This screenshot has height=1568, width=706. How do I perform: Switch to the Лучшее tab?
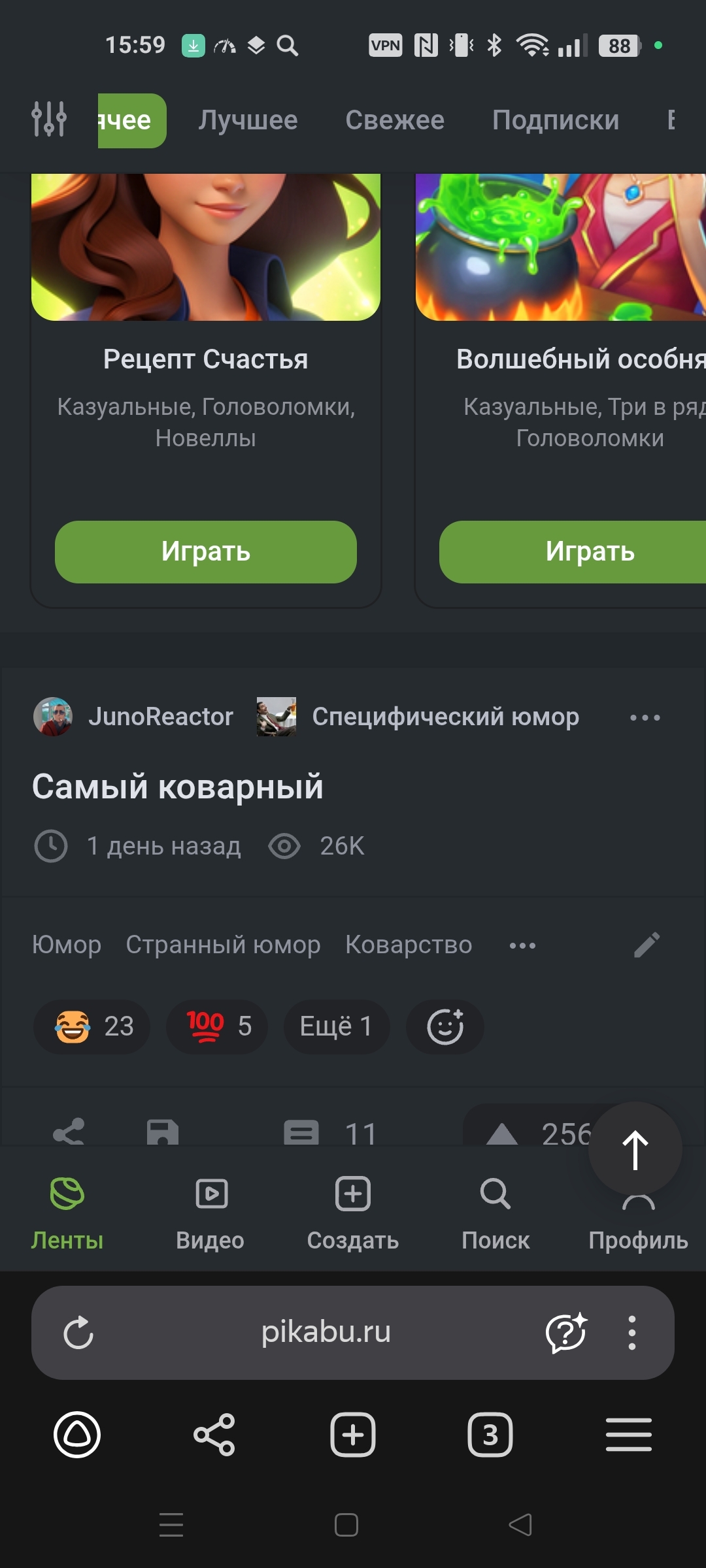[x=248, y=120]
